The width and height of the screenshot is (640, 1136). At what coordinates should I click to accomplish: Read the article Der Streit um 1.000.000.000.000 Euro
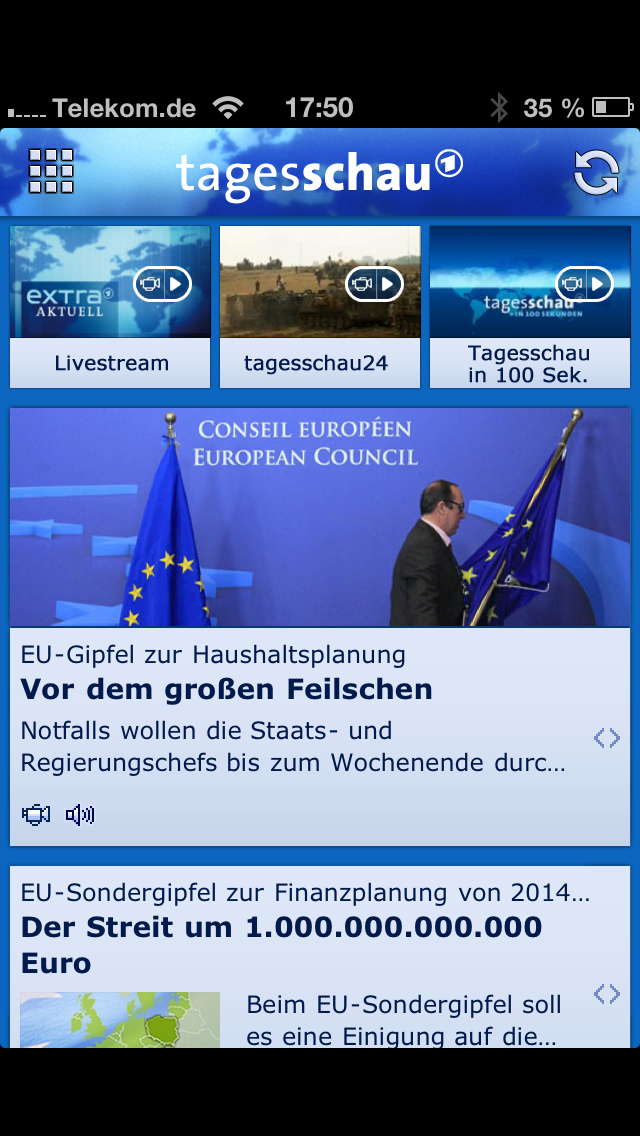(x=281, y=944)
